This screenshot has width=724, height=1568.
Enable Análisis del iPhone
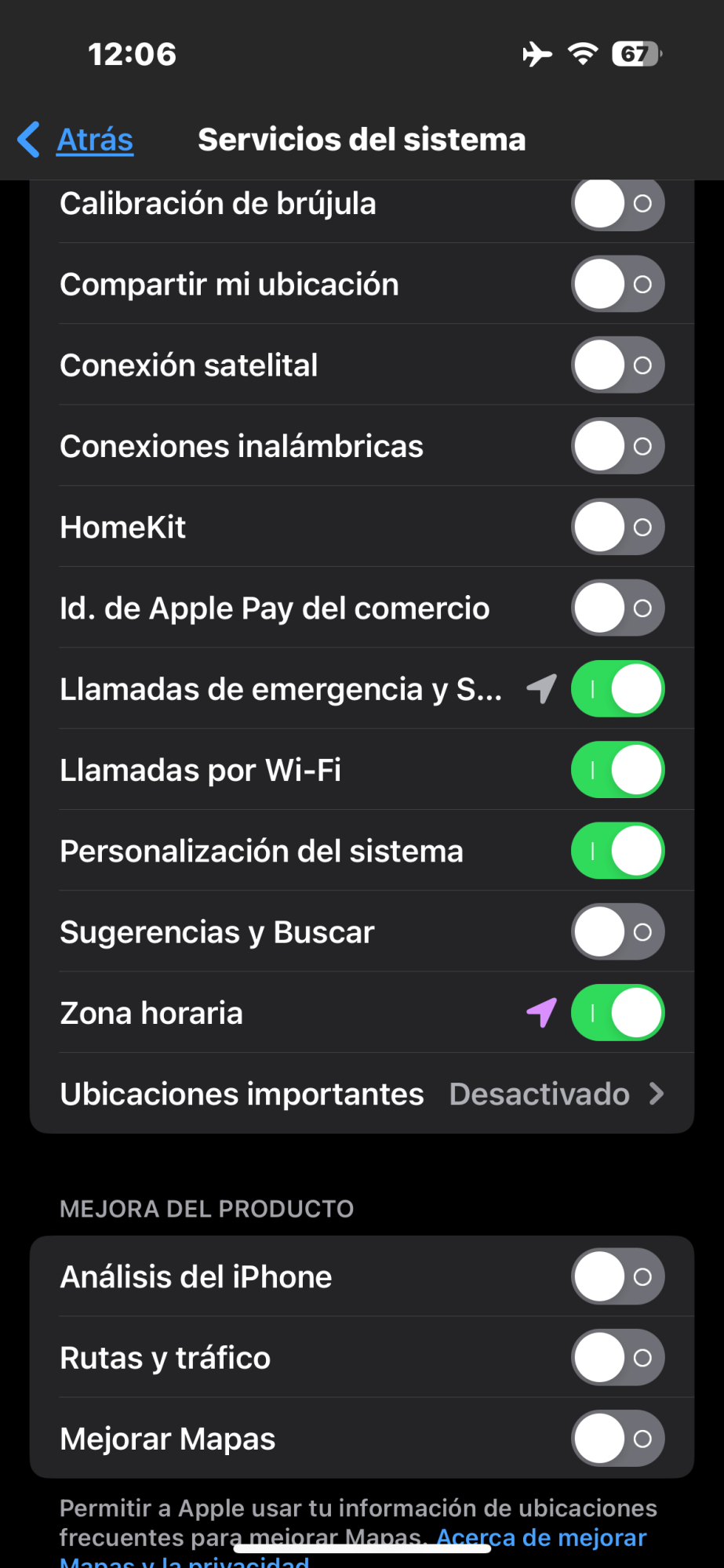pos(617,1276)
